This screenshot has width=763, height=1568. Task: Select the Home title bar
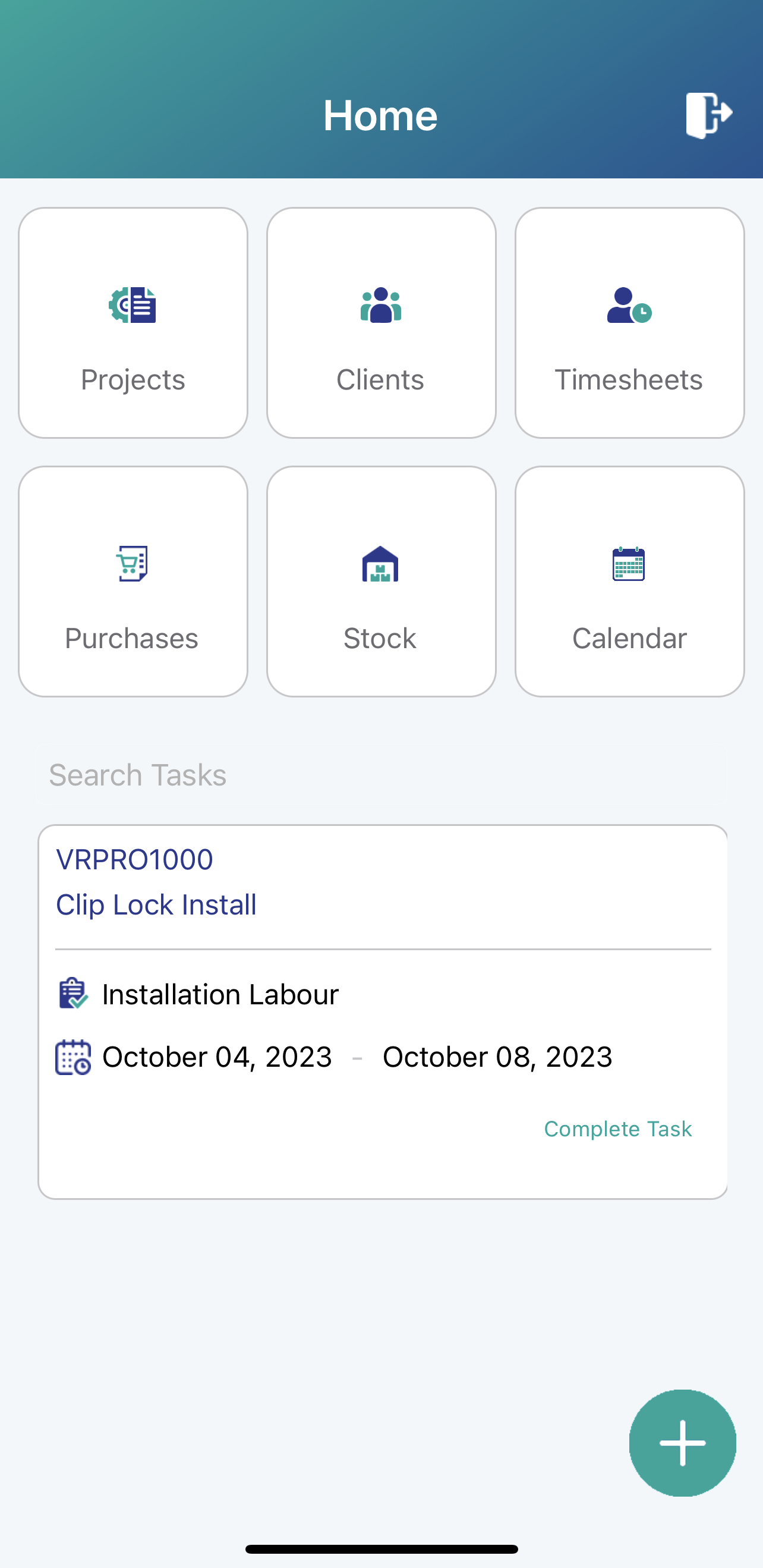pyautogui.click(x=381, y=114)
